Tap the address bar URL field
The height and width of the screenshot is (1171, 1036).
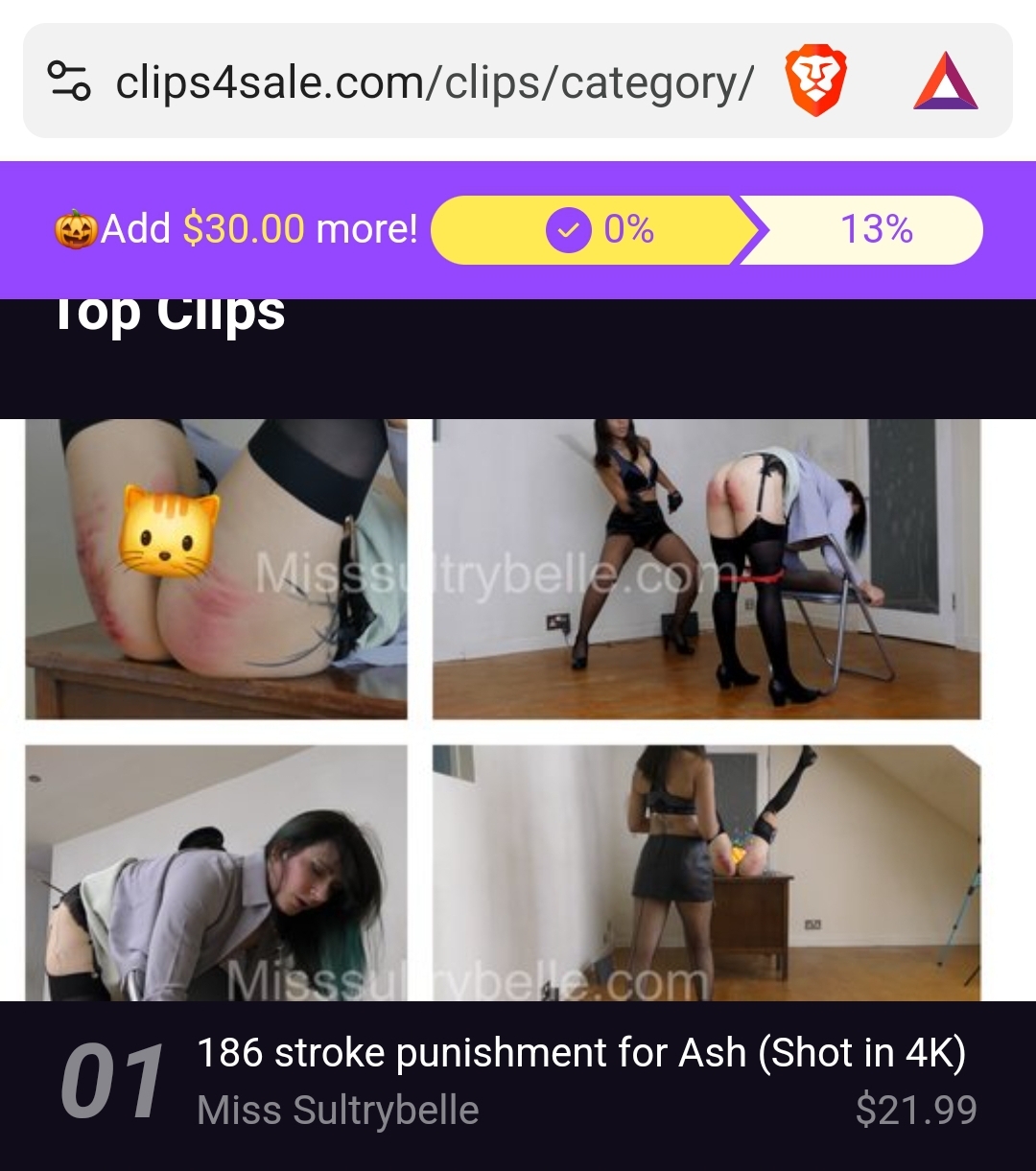tap(434, 83)
